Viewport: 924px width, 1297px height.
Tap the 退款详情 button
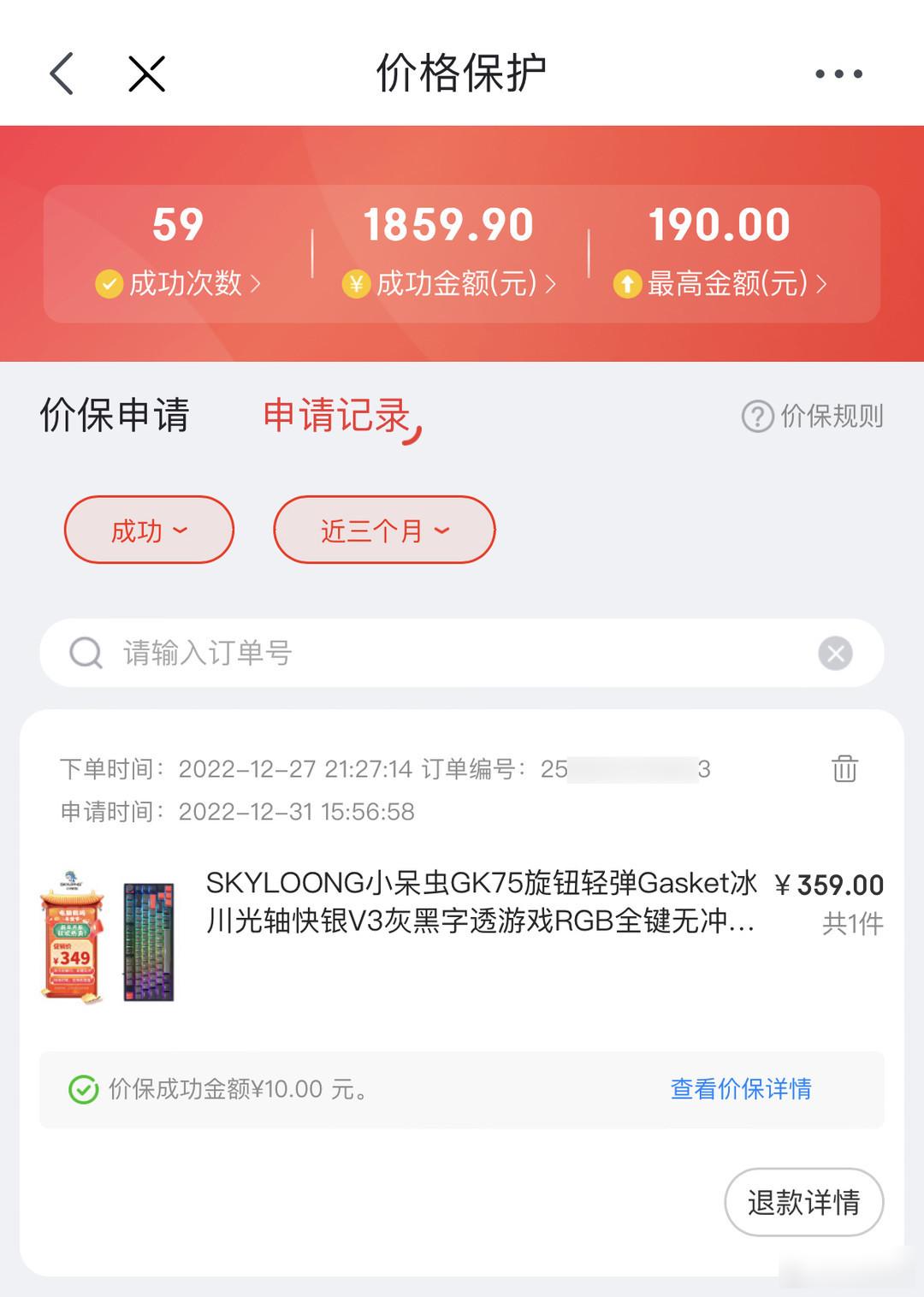[803, 1202]
